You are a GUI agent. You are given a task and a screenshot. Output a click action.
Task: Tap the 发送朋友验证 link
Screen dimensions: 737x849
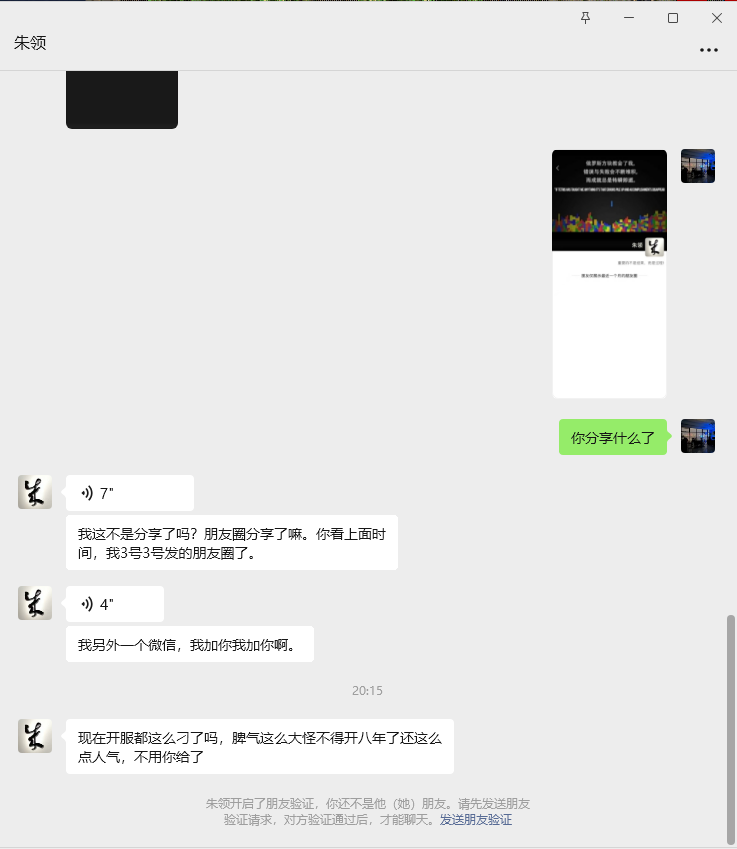click(476, 819)
